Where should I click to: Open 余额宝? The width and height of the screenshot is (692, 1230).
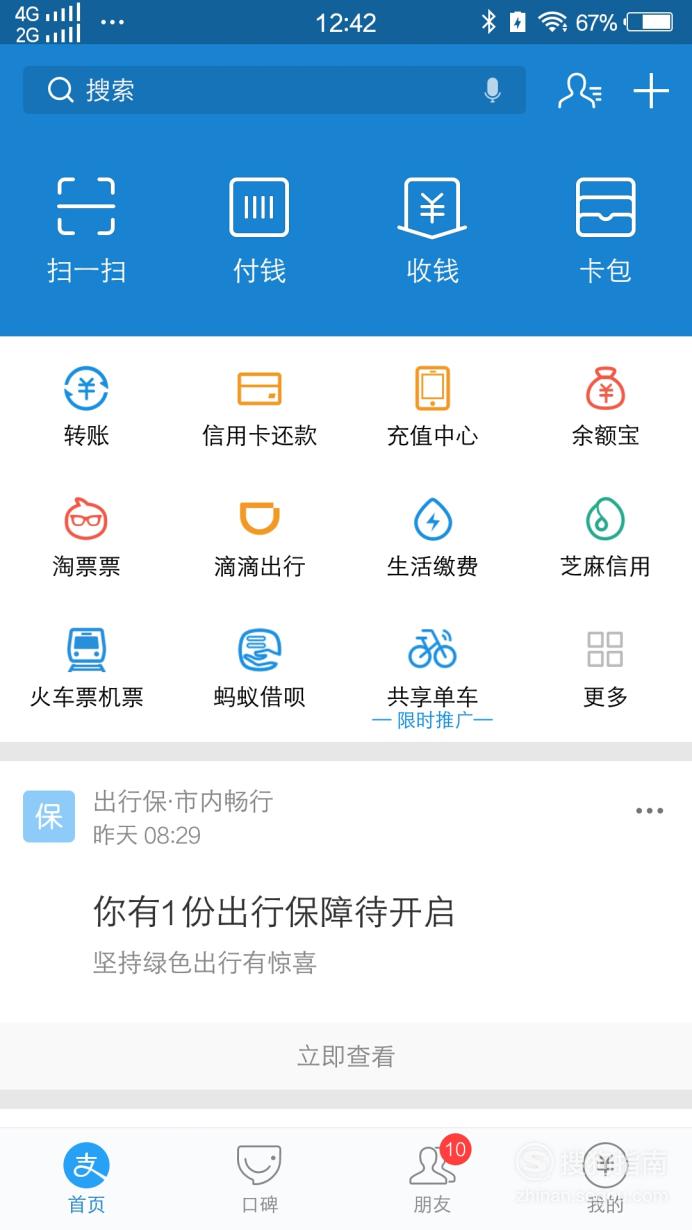click(605, 406)
